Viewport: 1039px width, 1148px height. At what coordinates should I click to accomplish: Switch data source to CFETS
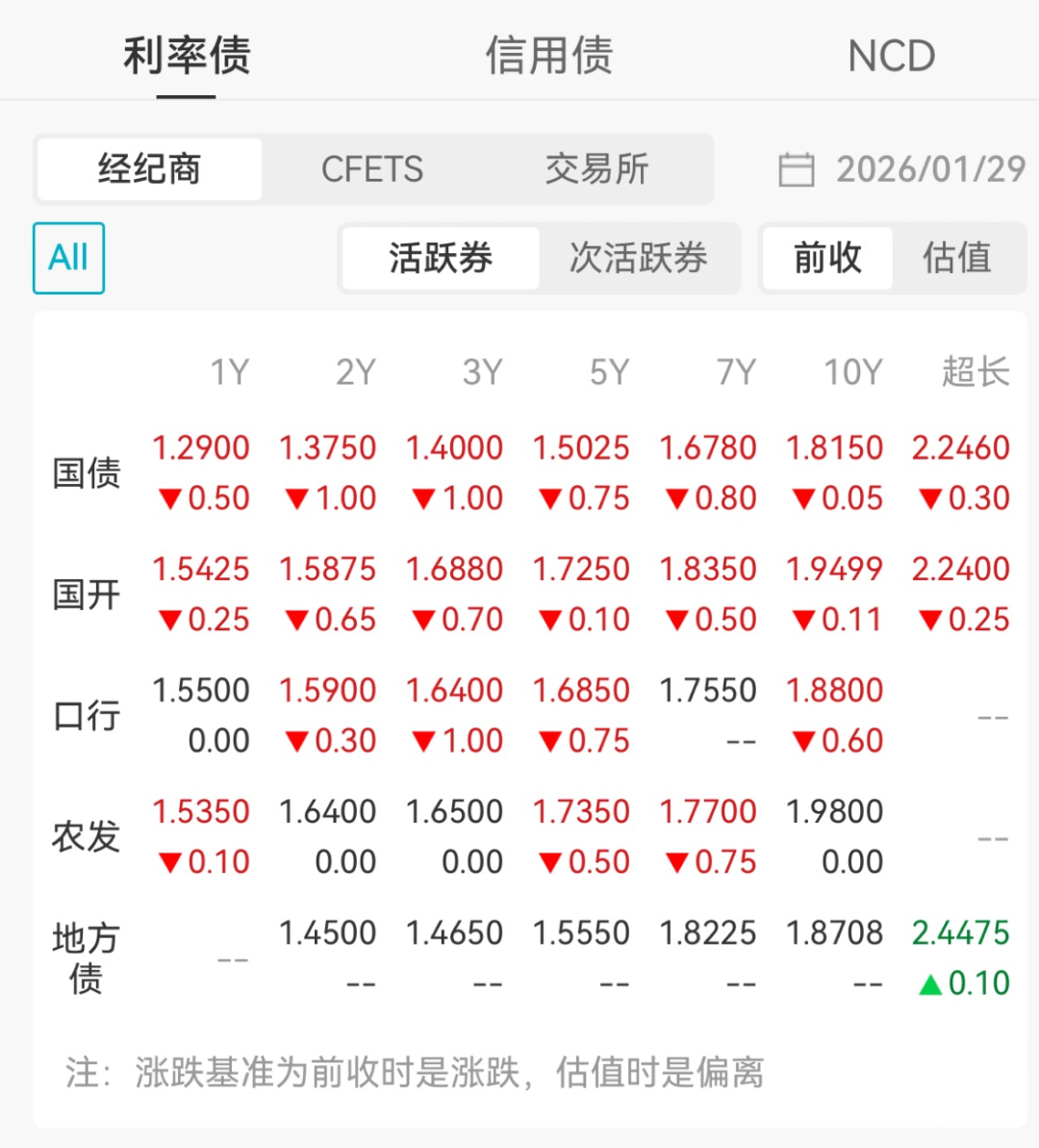[372, 169]
